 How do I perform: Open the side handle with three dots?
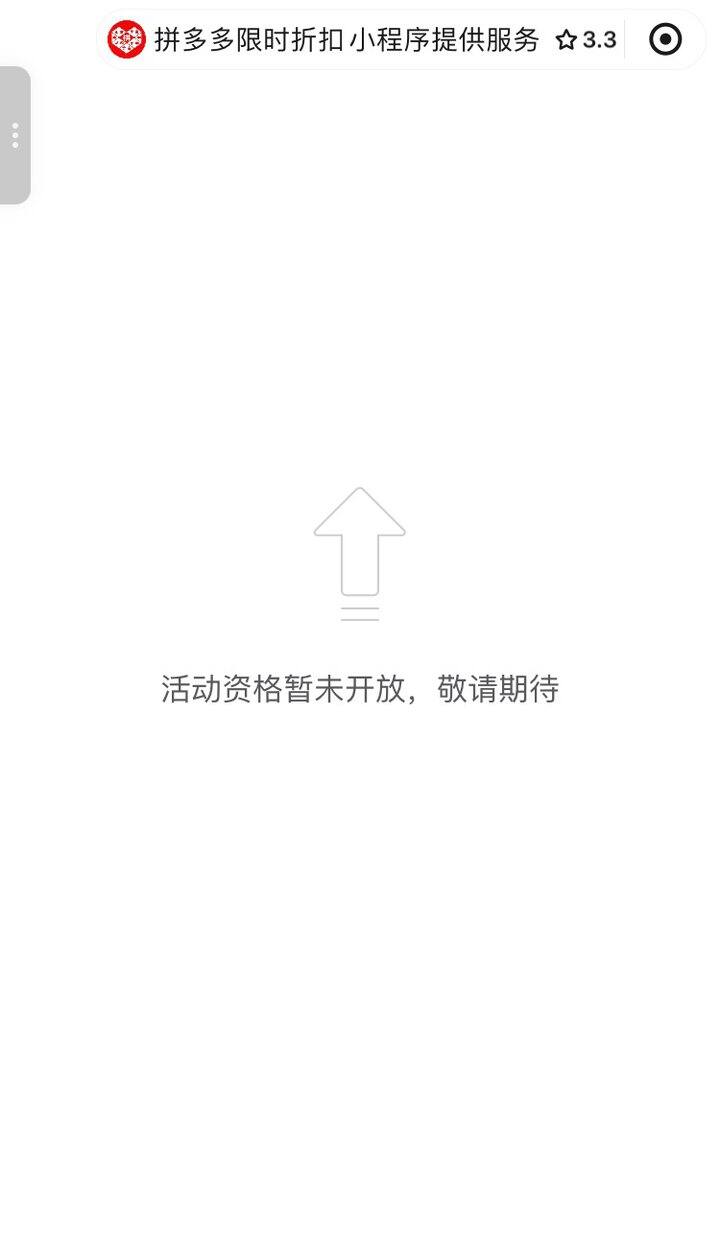tap(15, 135)
